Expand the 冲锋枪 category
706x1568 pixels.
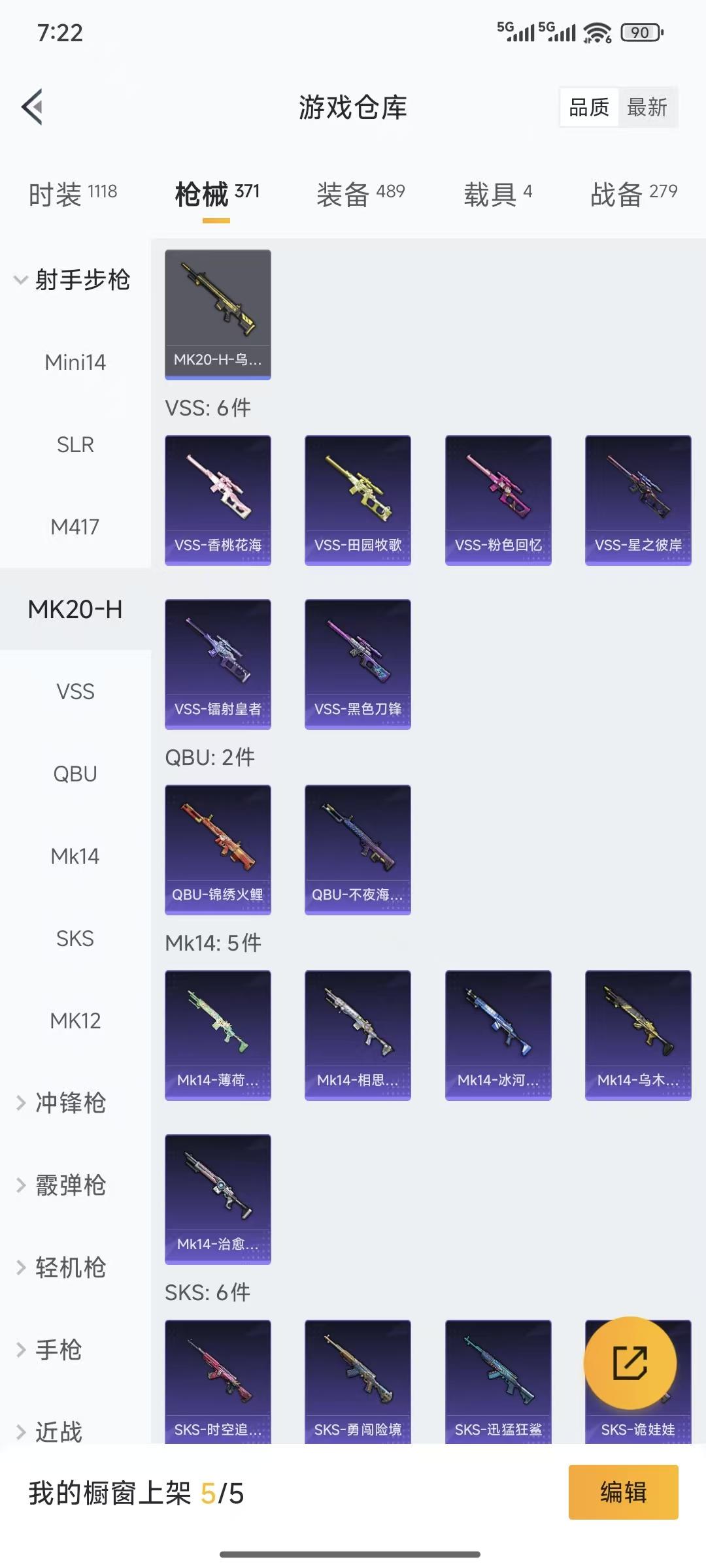coord(70,1103)
